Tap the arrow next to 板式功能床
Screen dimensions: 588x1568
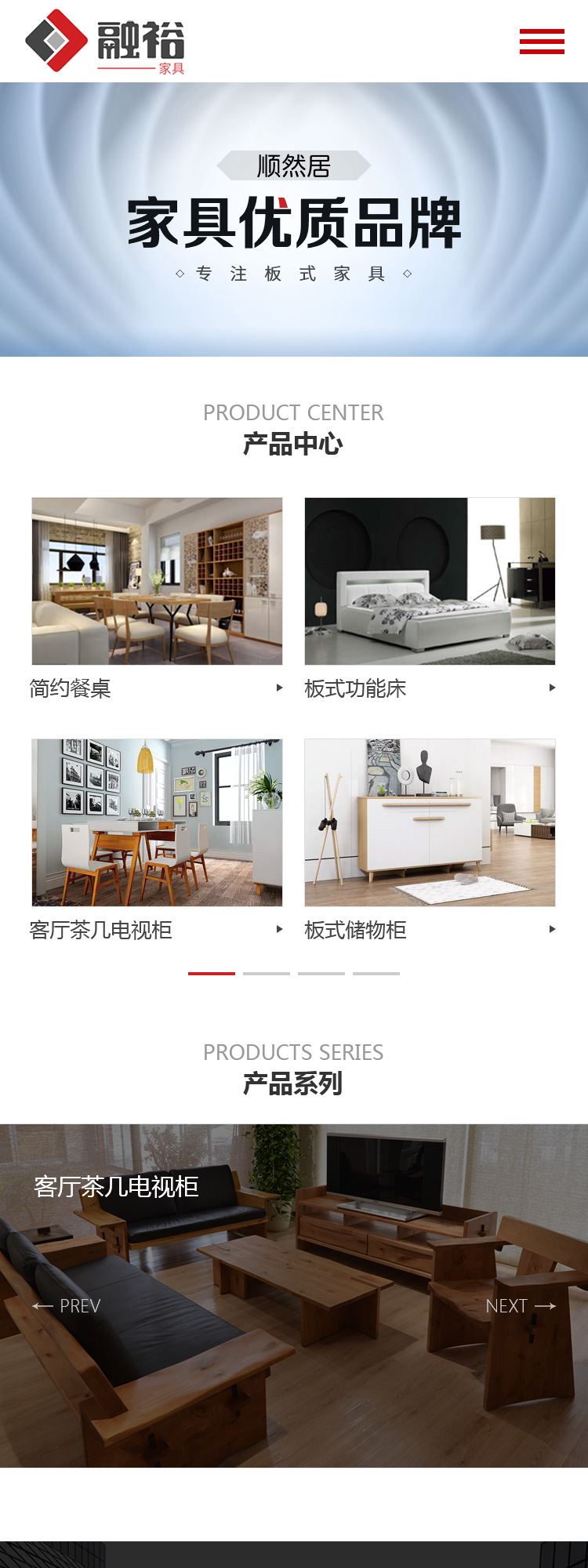pyautogui.click(x=552, y=688)
